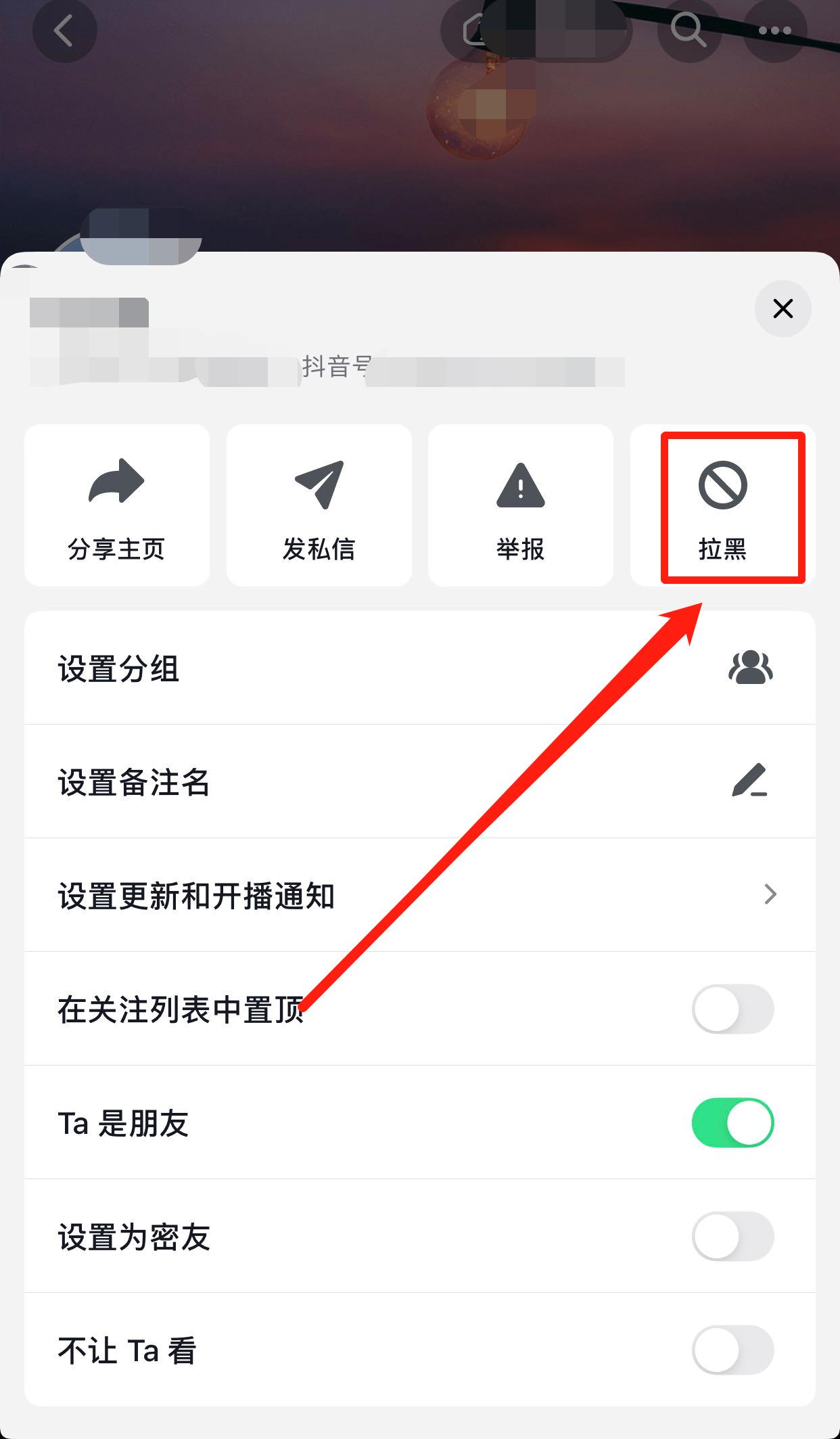Close the profile options sheet
The width and height of the screenshot is (840, 1439).
(783, 309)
